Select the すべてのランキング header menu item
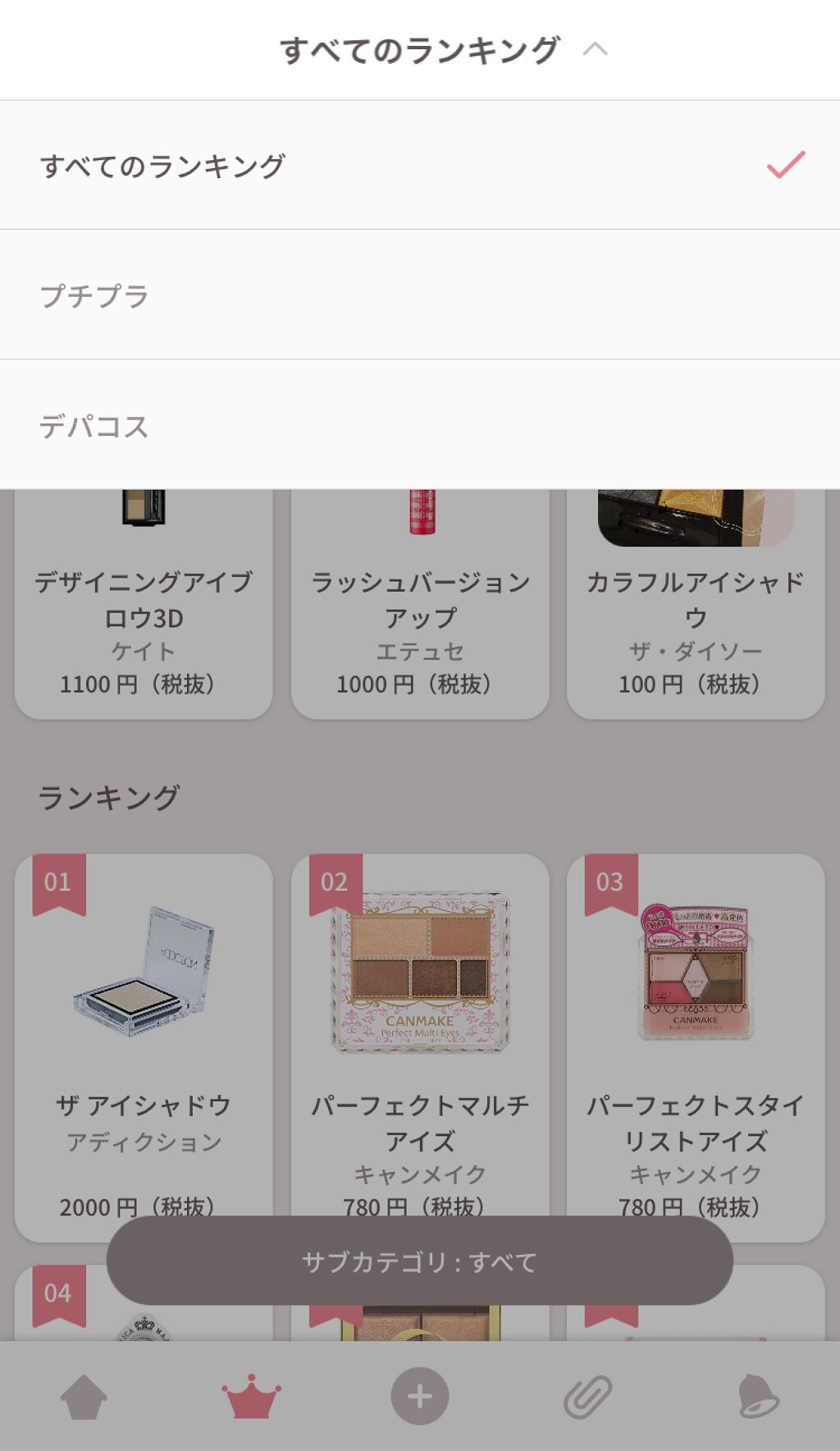840x1451 pixels. [x=164, y=164]
